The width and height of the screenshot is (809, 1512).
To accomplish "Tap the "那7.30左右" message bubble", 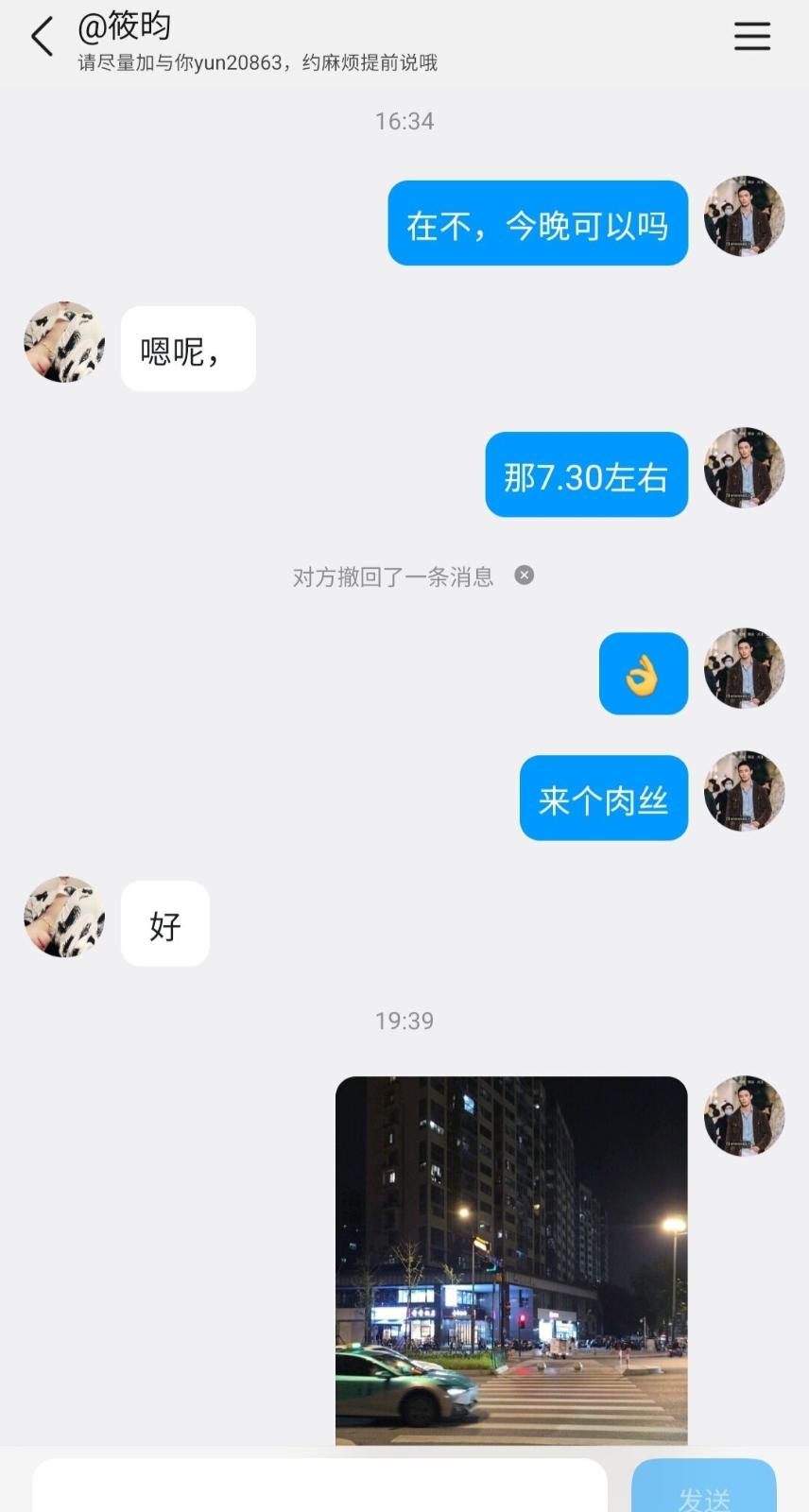I will click(586, 474).
